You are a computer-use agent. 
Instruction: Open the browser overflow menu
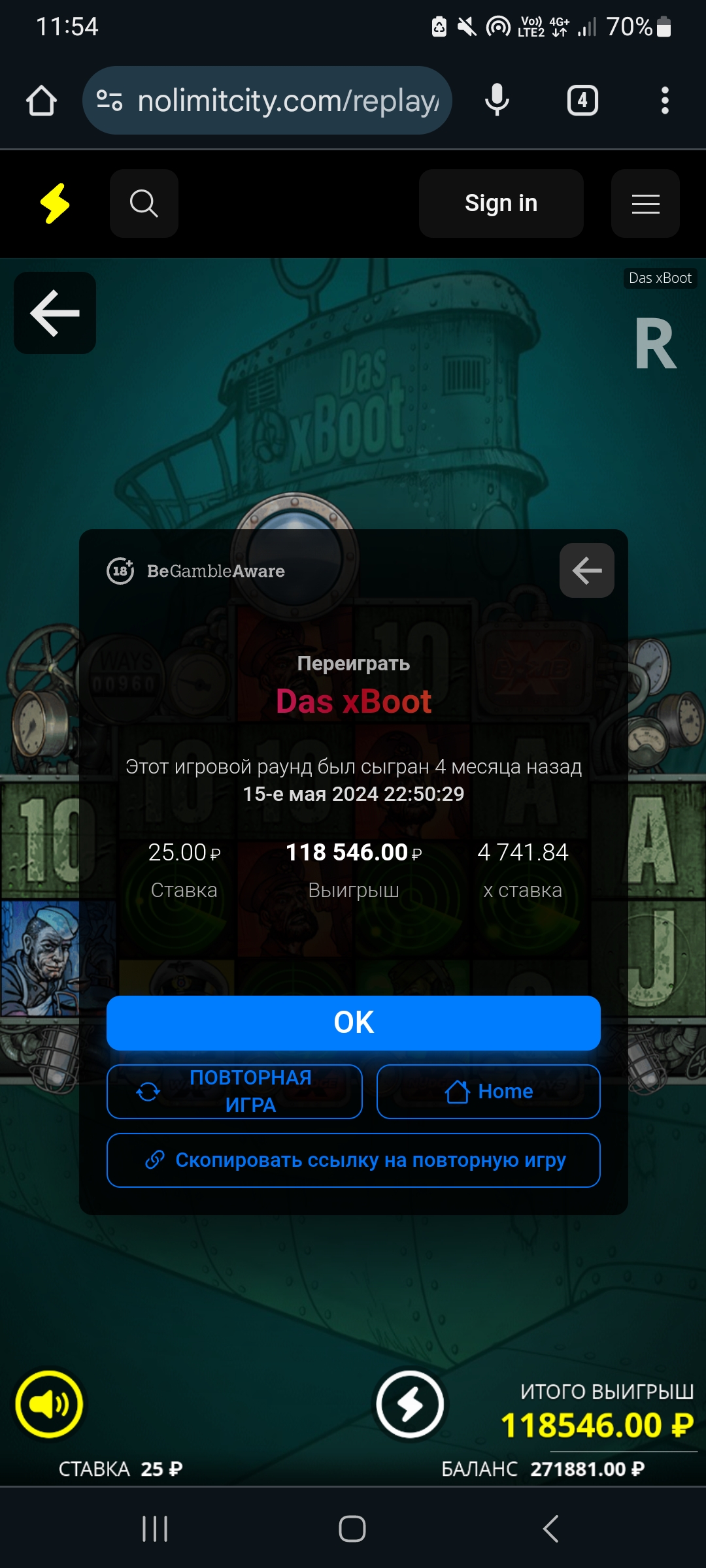[665, 101]
